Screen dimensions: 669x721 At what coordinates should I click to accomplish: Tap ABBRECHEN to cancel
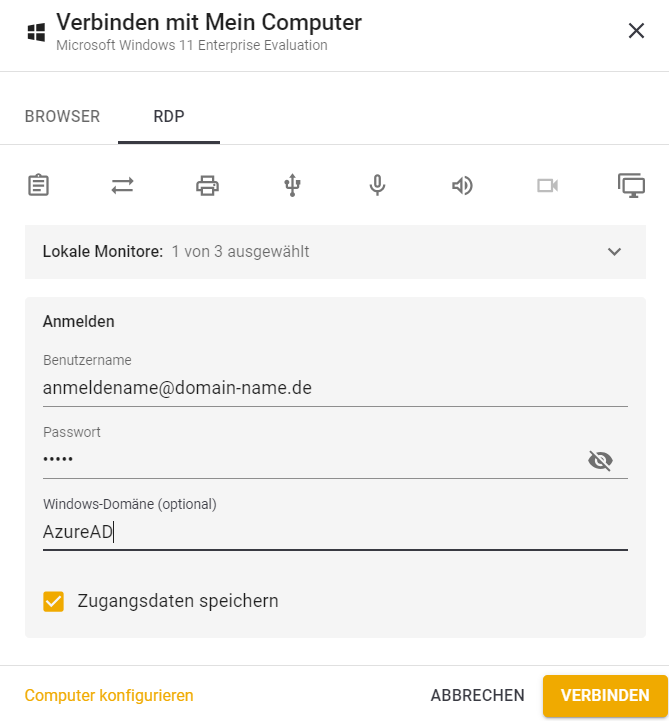(x=477, y=695)
